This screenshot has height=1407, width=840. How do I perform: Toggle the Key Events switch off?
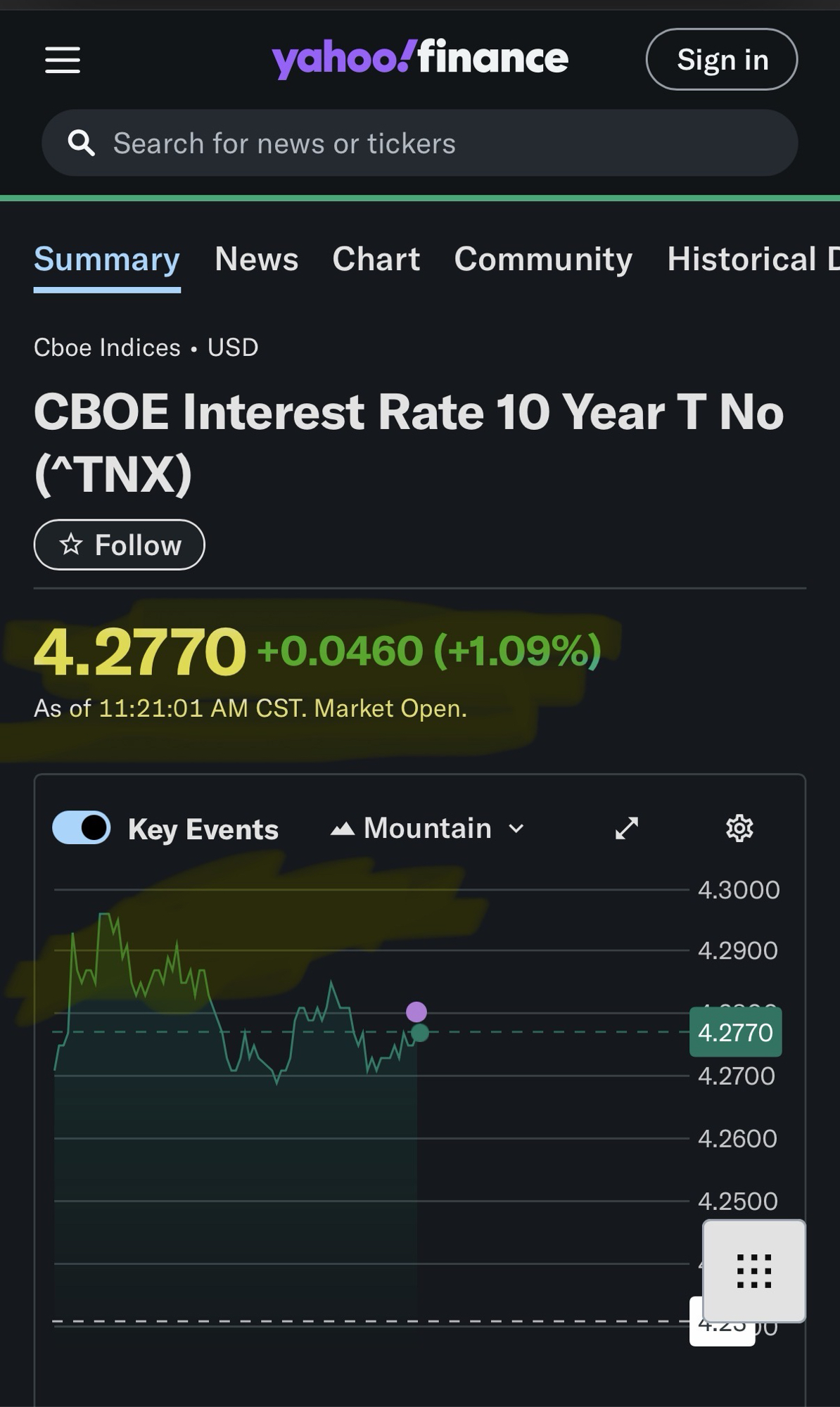82,827
